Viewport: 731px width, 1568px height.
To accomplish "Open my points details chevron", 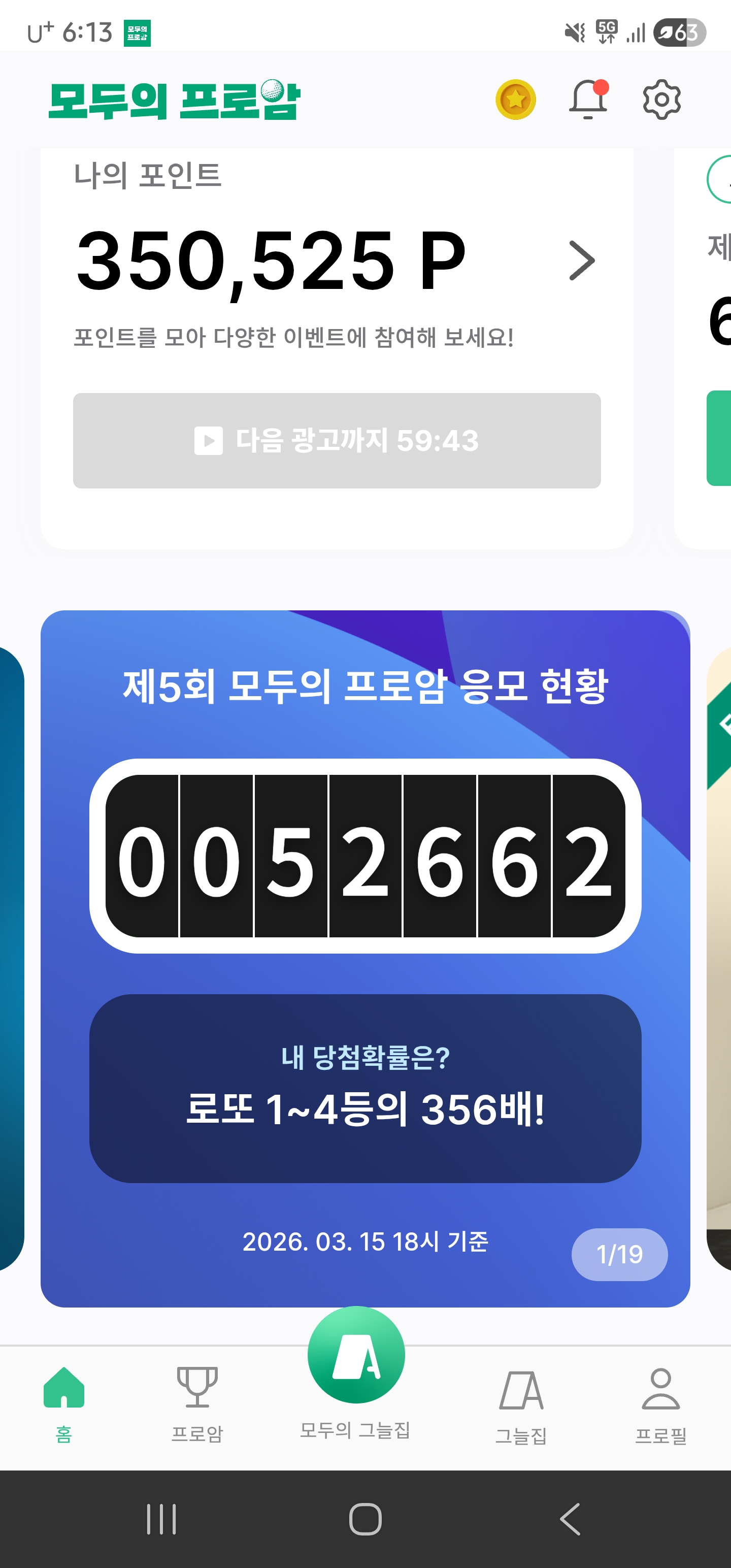I will (x=581, y=260).
